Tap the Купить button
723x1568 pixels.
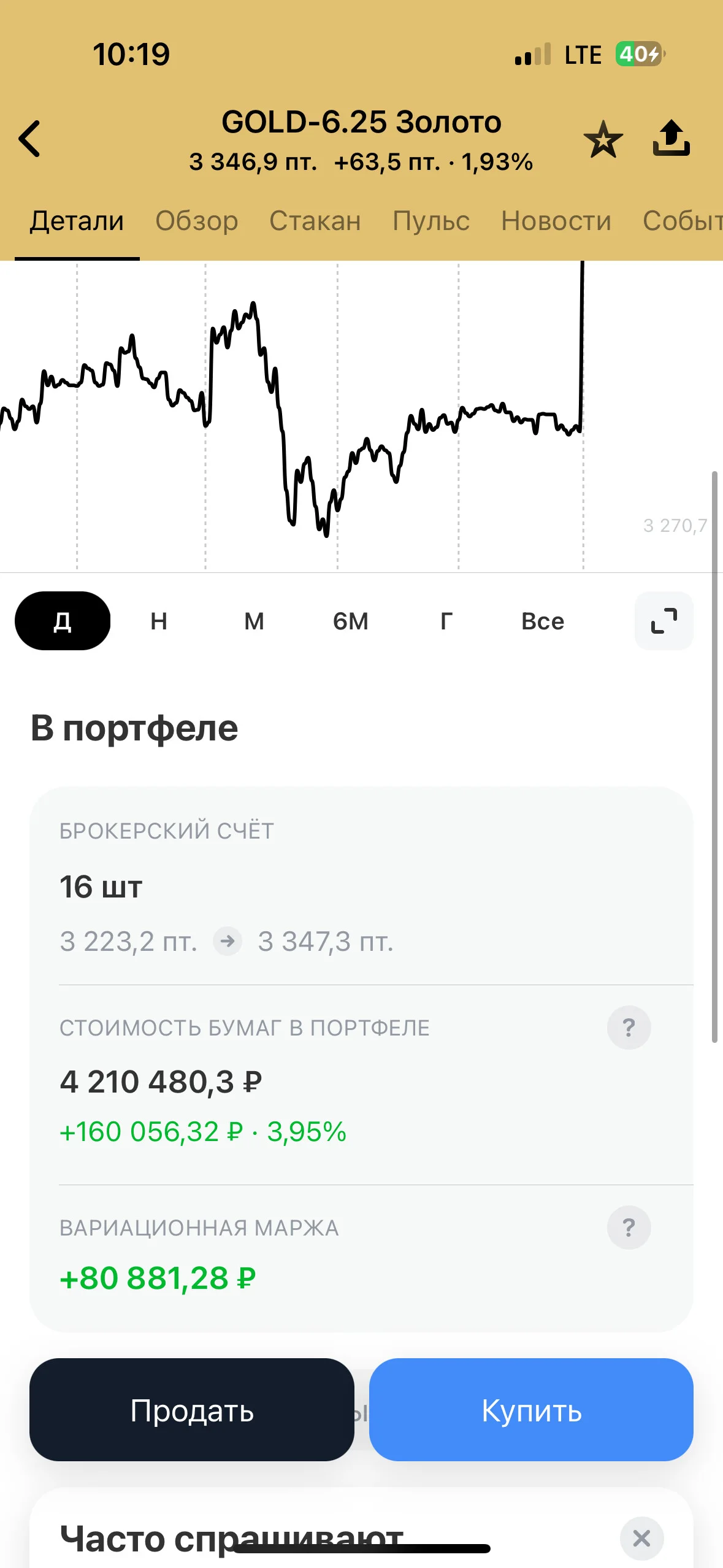pos(531,1410)
